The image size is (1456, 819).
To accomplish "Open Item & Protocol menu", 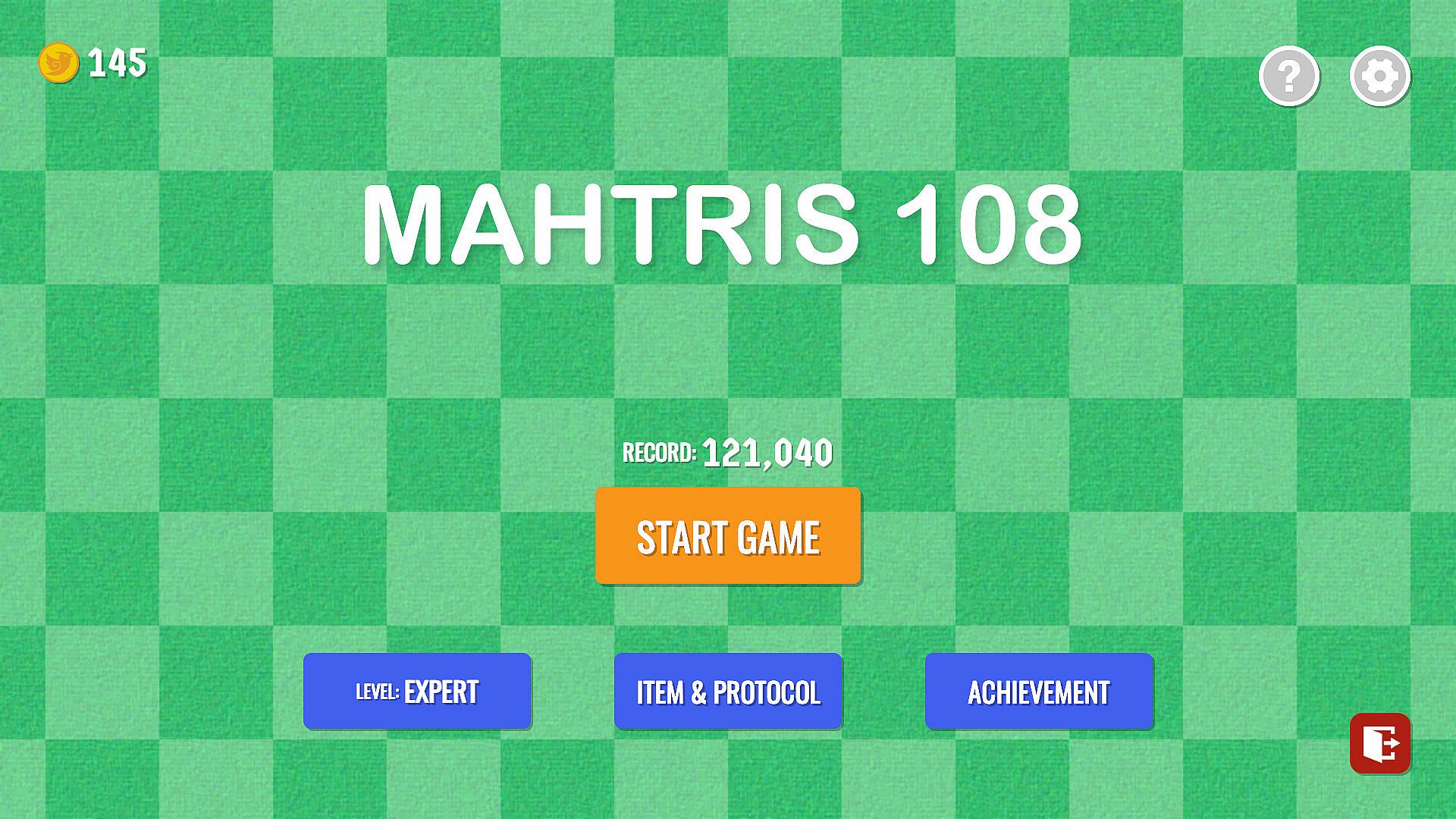I will click(x=728, y=692).
